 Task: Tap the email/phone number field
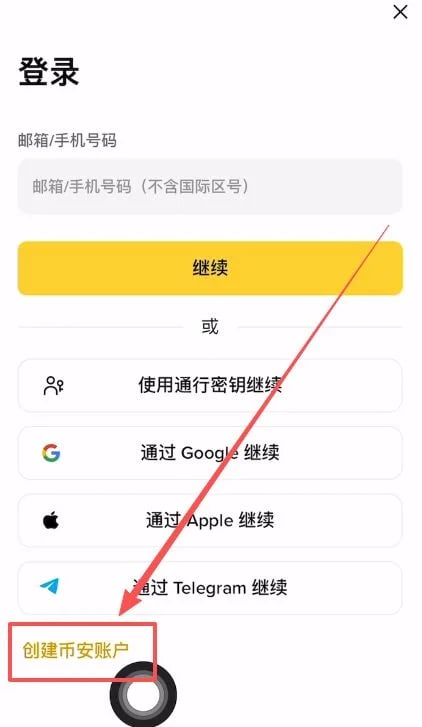point(210,186)
